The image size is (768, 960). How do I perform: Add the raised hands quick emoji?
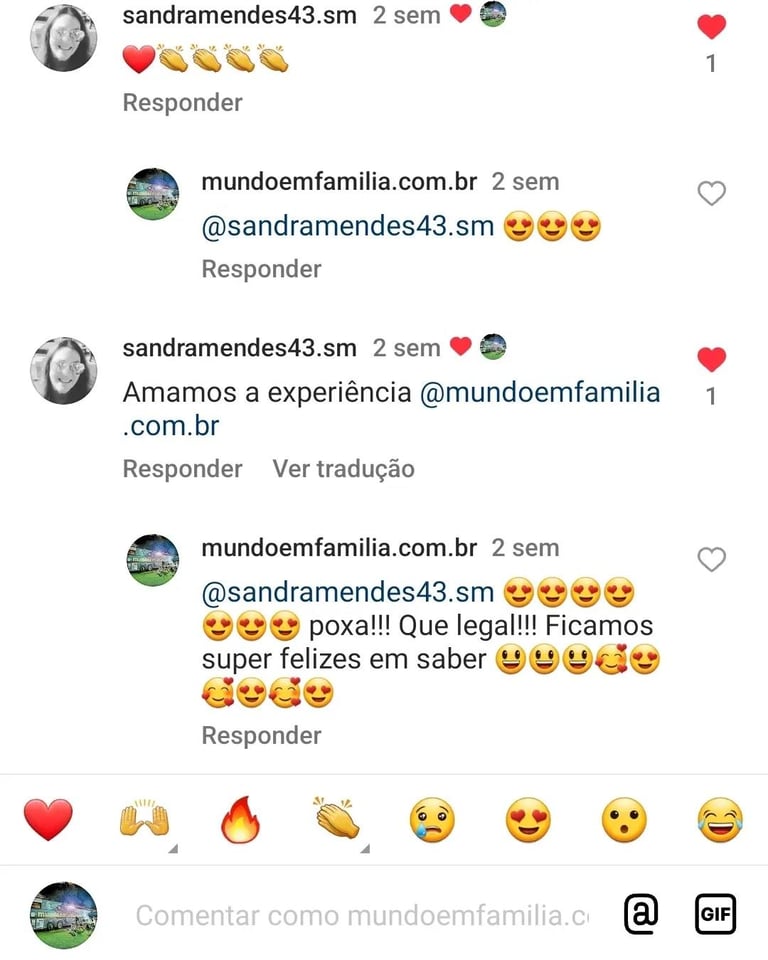[145, 820]
